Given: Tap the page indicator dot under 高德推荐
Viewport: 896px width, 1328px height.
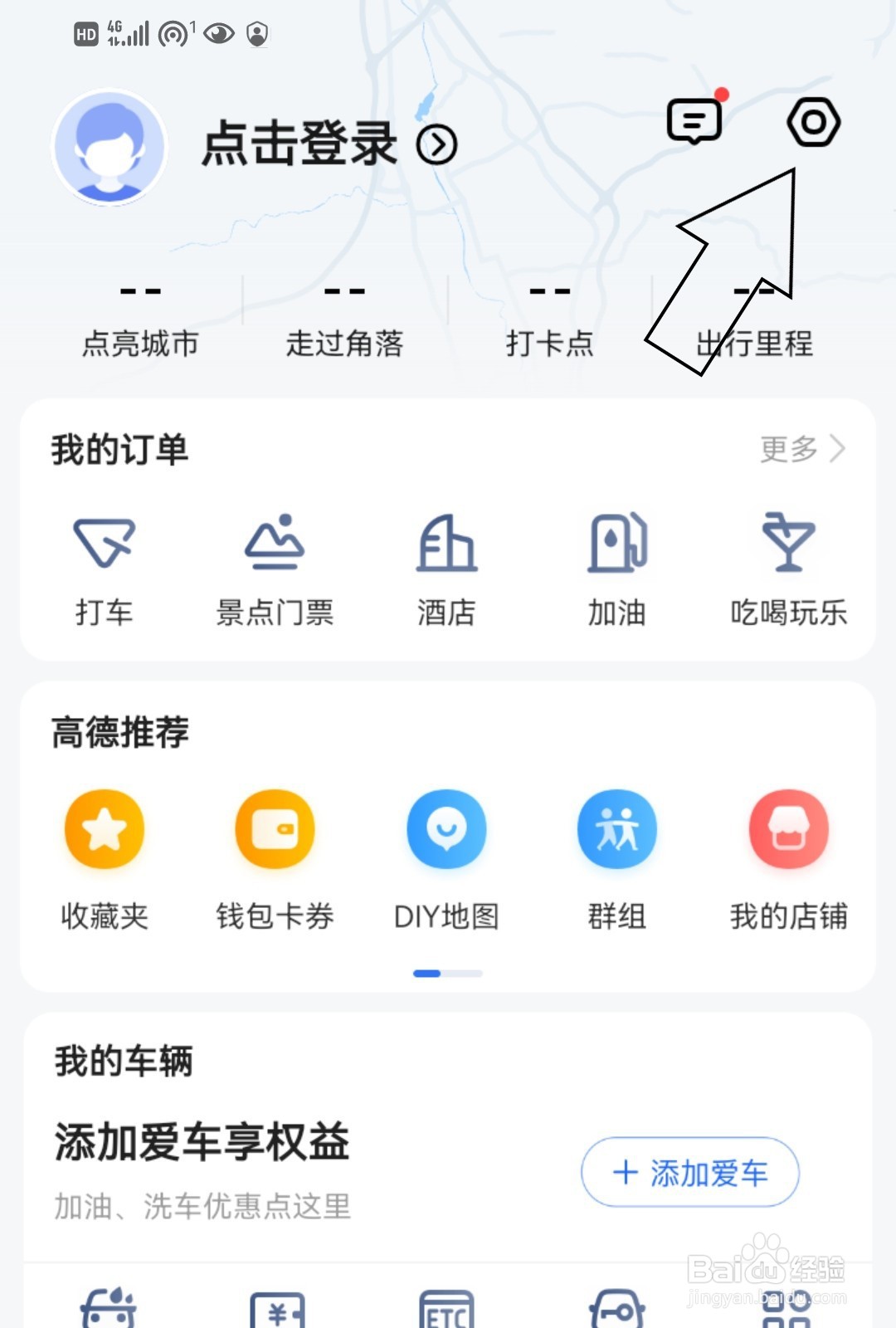Looking at the screenshot, I should click(x=426, y=971).
